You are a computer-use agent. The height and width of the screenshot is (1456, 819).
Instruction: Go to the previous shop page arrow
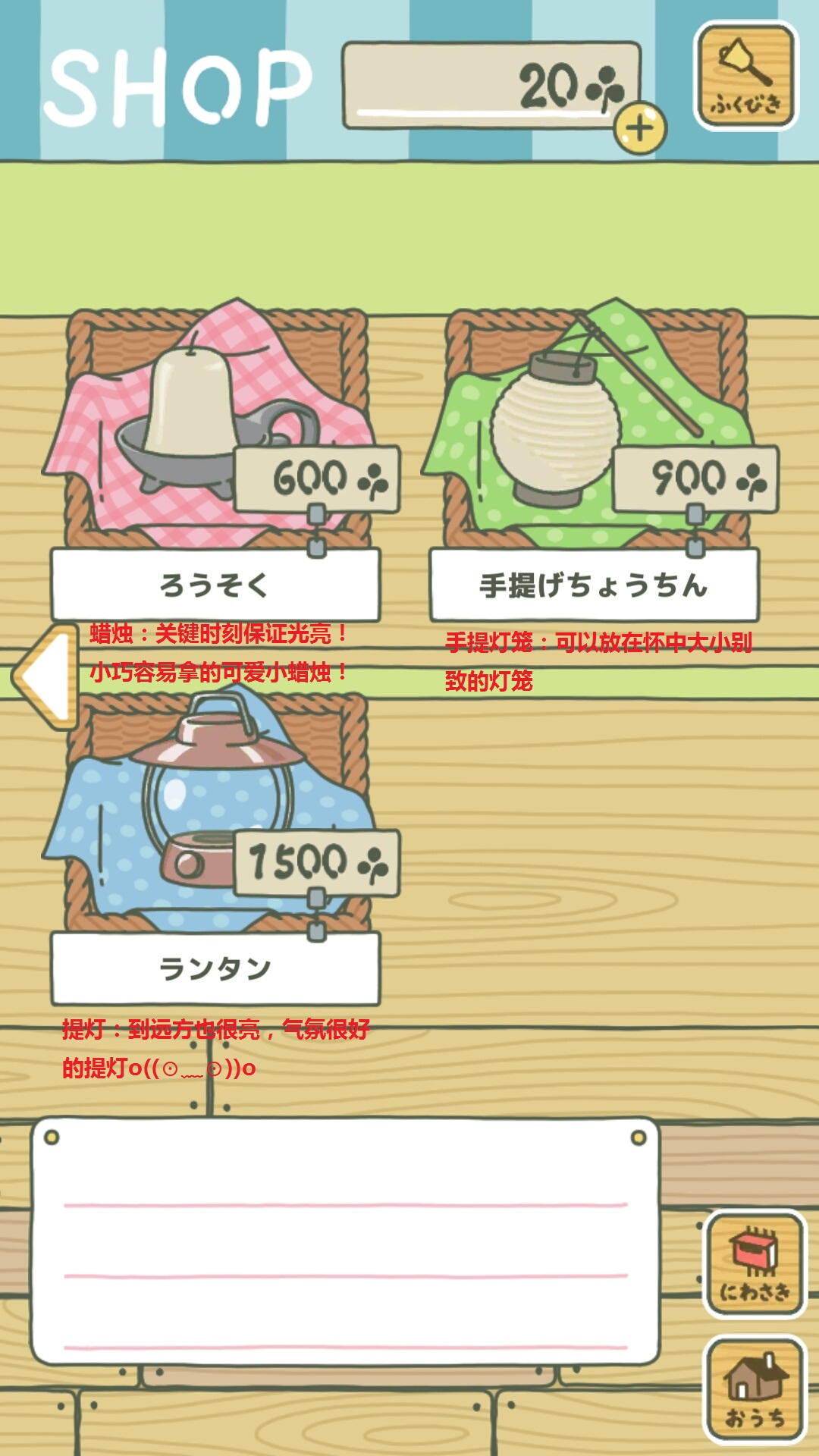(45, 675)
